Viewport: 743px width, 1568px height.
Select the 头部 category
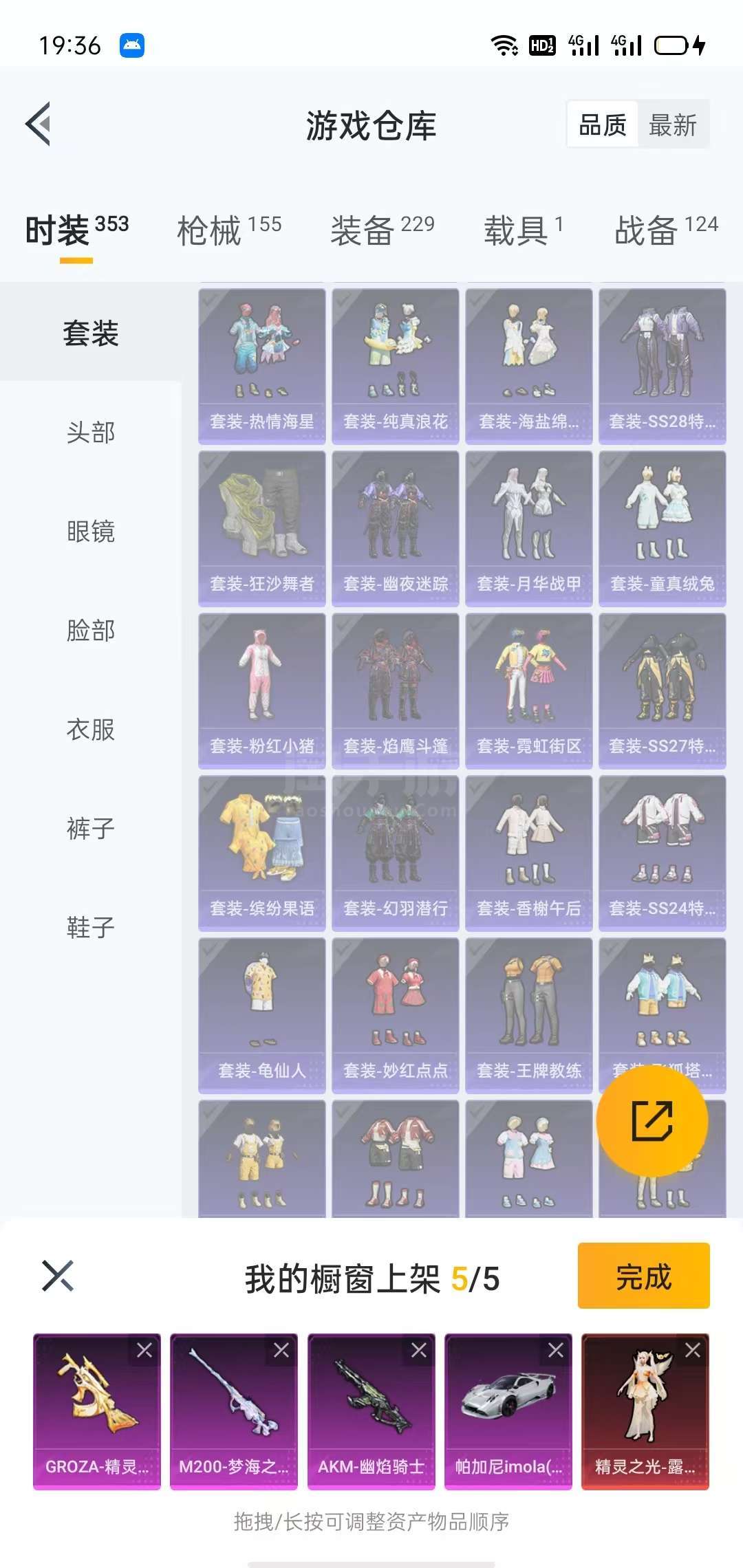click(91, 433)
